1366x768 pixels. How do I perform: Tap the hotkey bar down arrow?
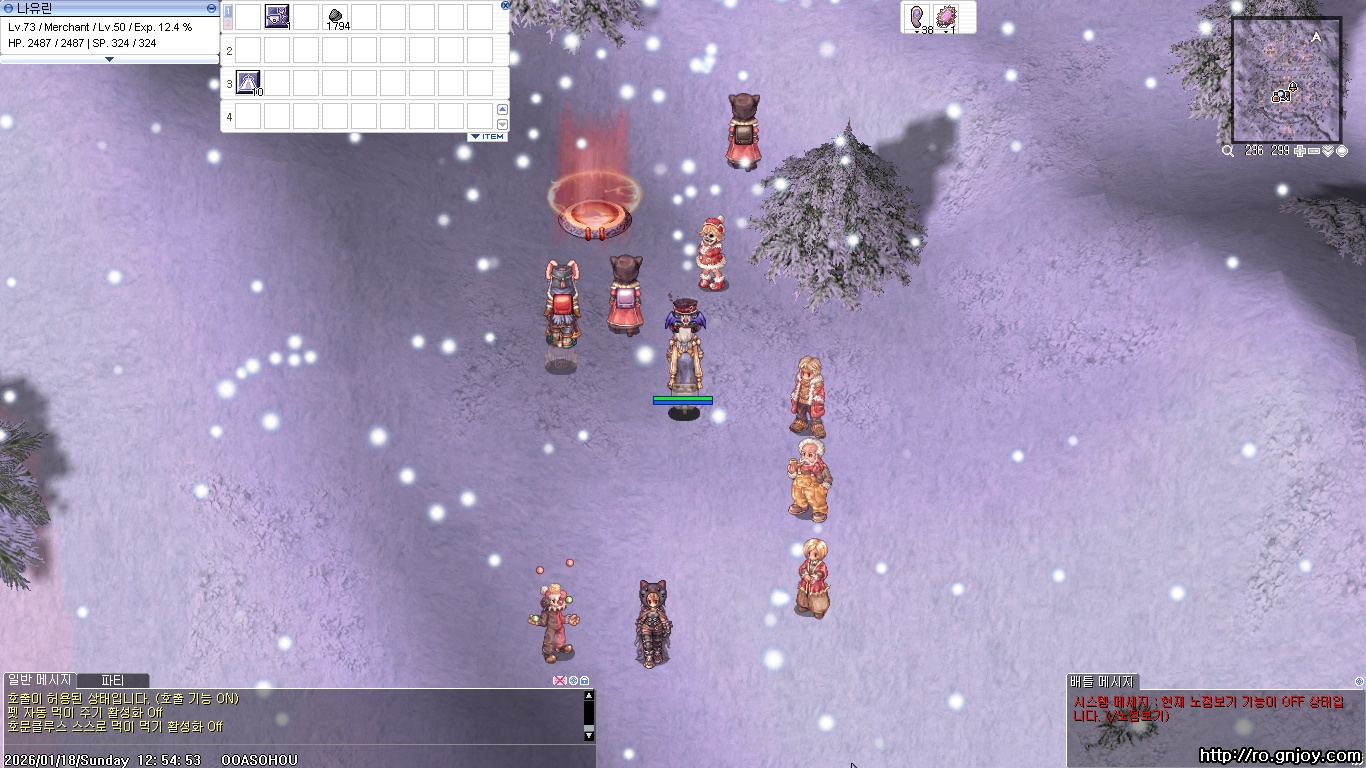[502, 124]
